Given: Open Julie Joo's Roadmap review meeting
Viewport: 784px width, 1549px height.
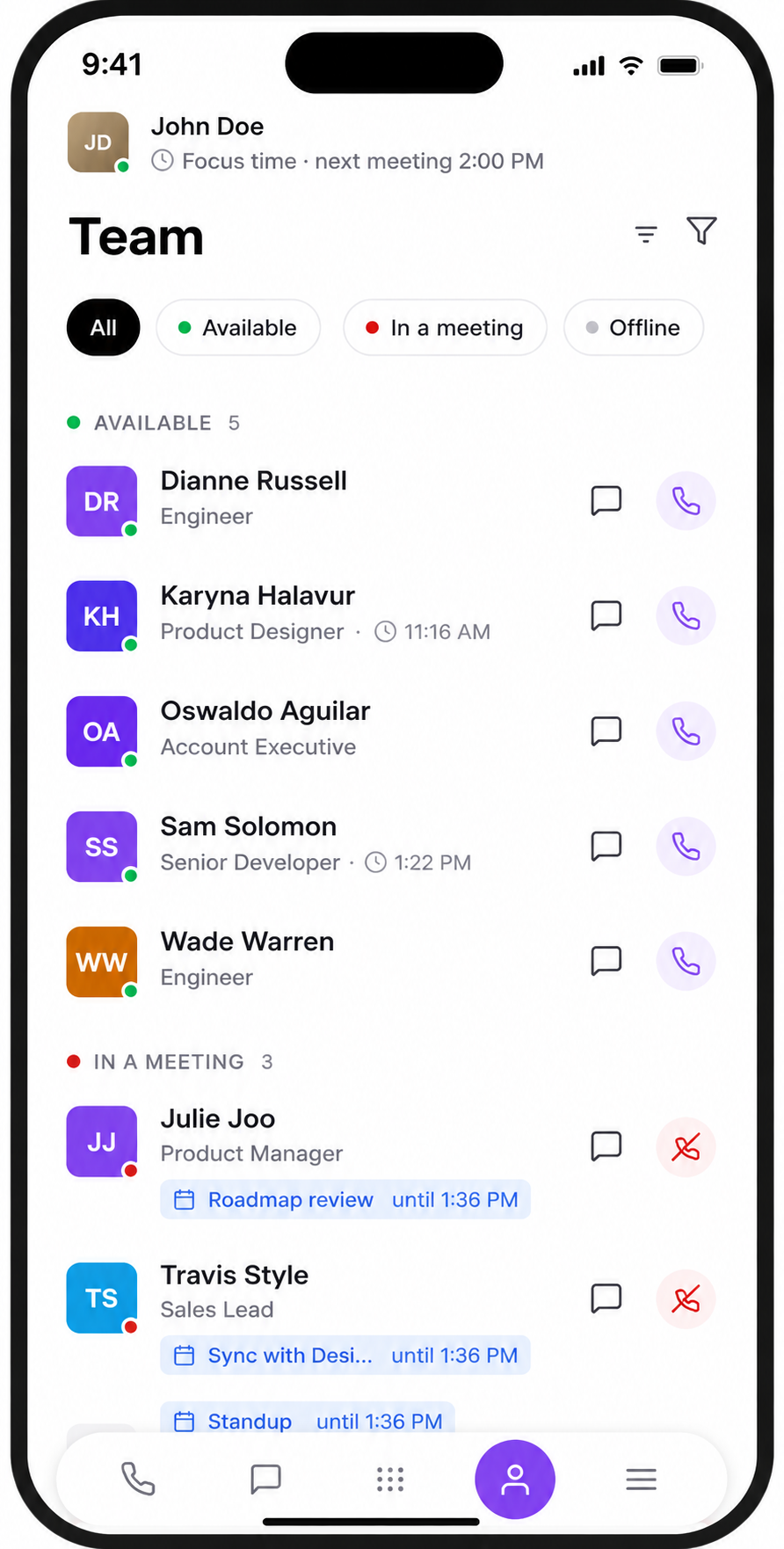Looking at the screenshot, I should 345,1200.
